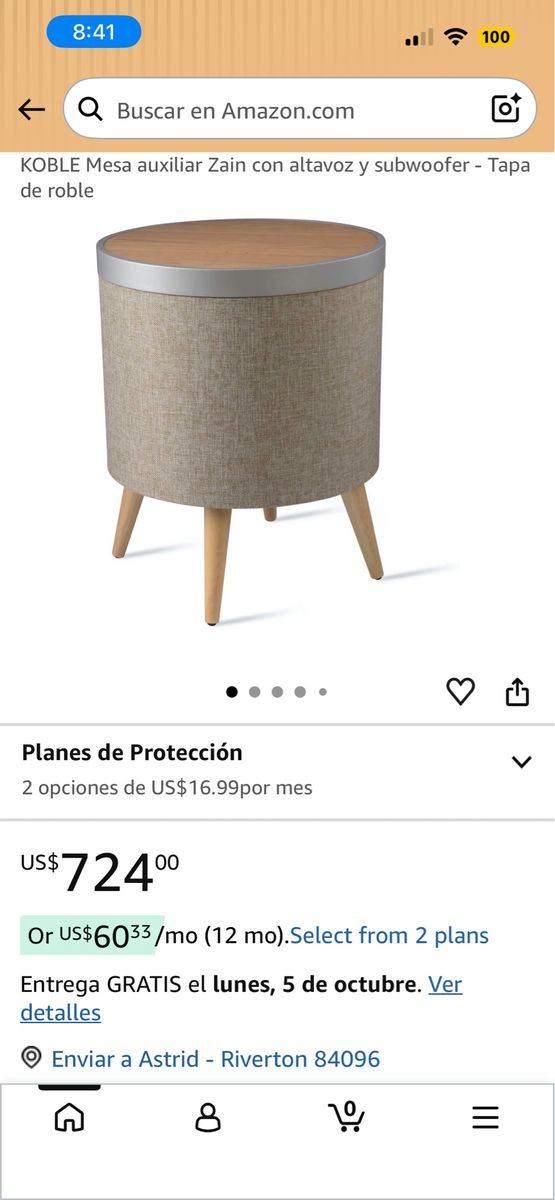Open the Select from 2 plans link
555x1200 pixels.
click(x=389, y=936)
